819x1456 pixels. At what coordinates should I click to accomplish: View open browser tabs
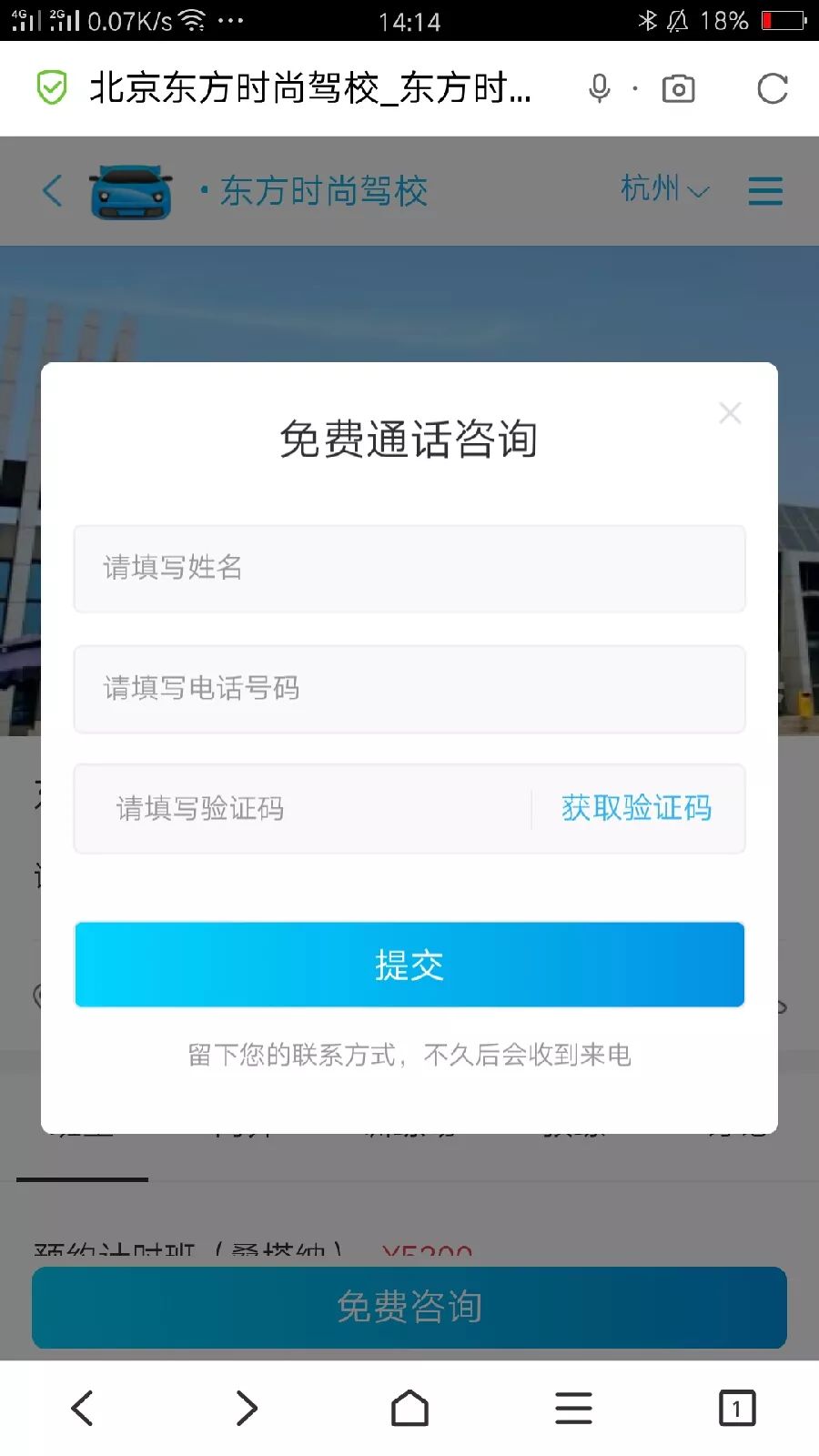click(736, 1408)
